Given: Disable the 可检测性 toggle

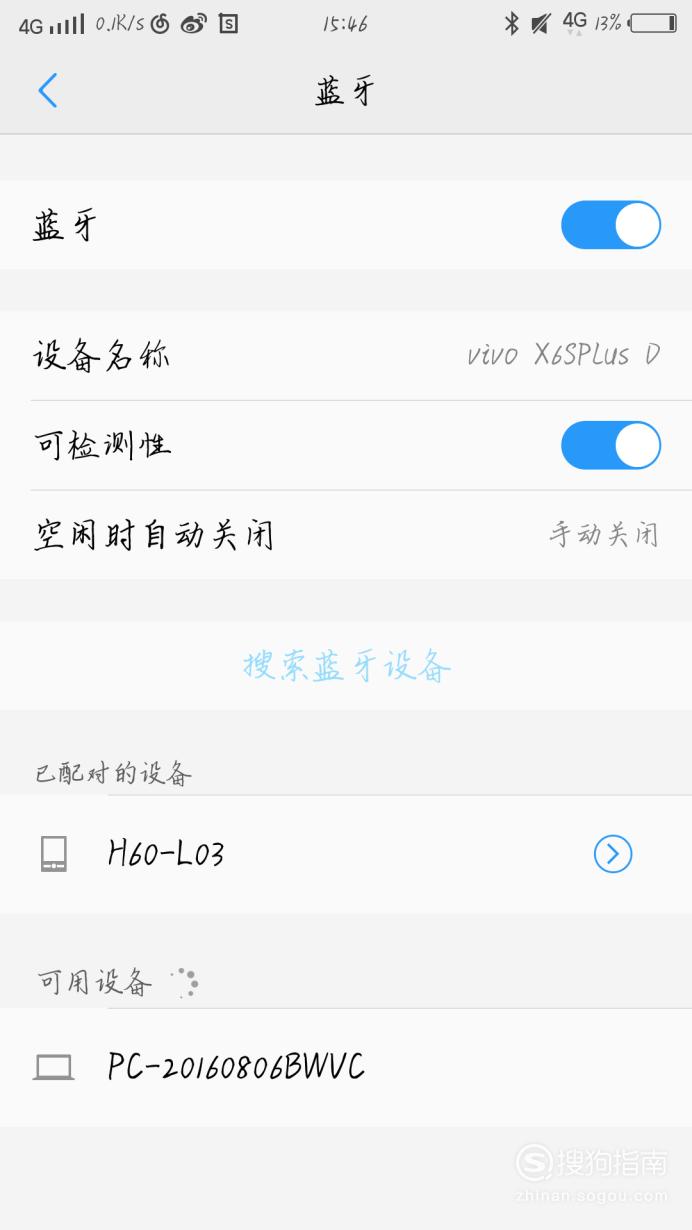Looking at the screenshot, I should click(x=610, y=445).
